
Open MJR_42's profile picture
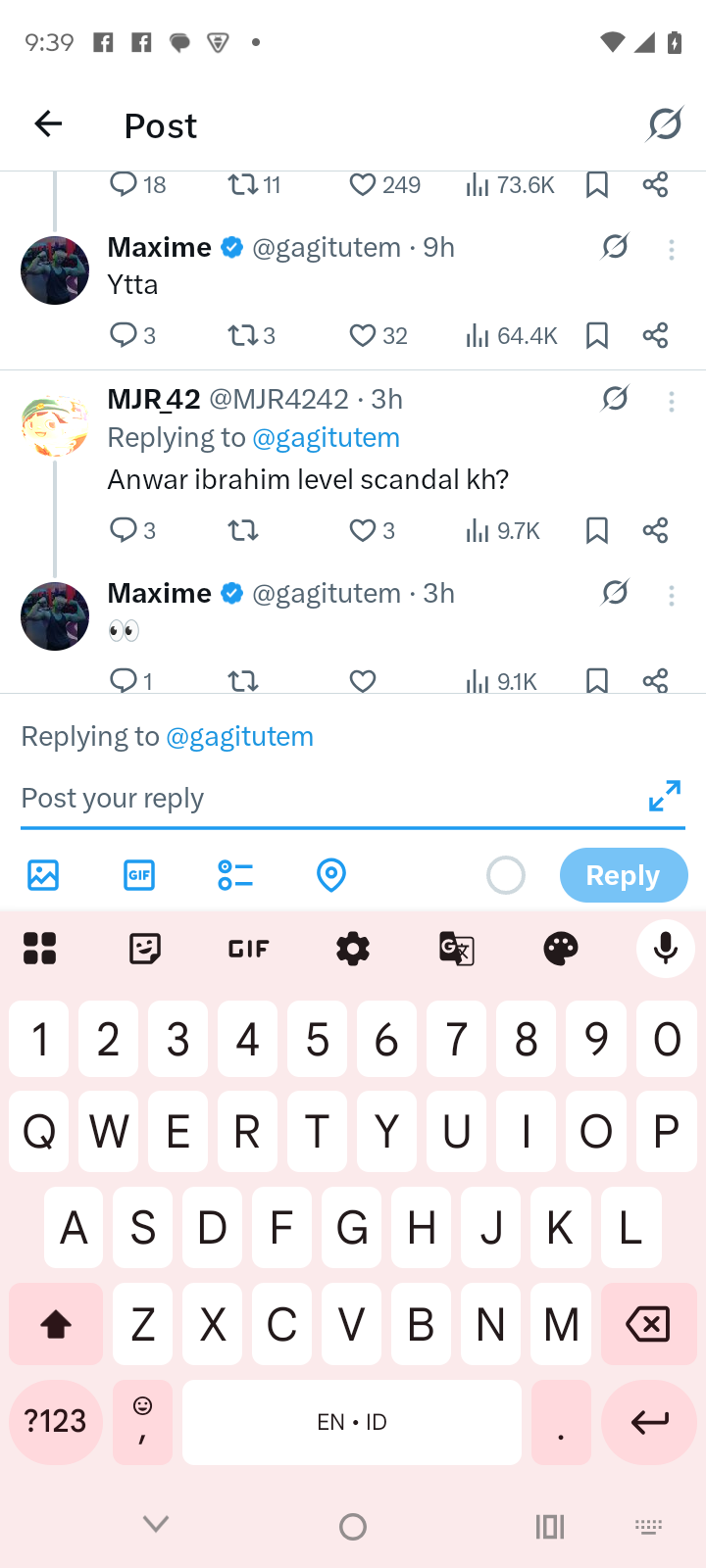tap(55, 425)
